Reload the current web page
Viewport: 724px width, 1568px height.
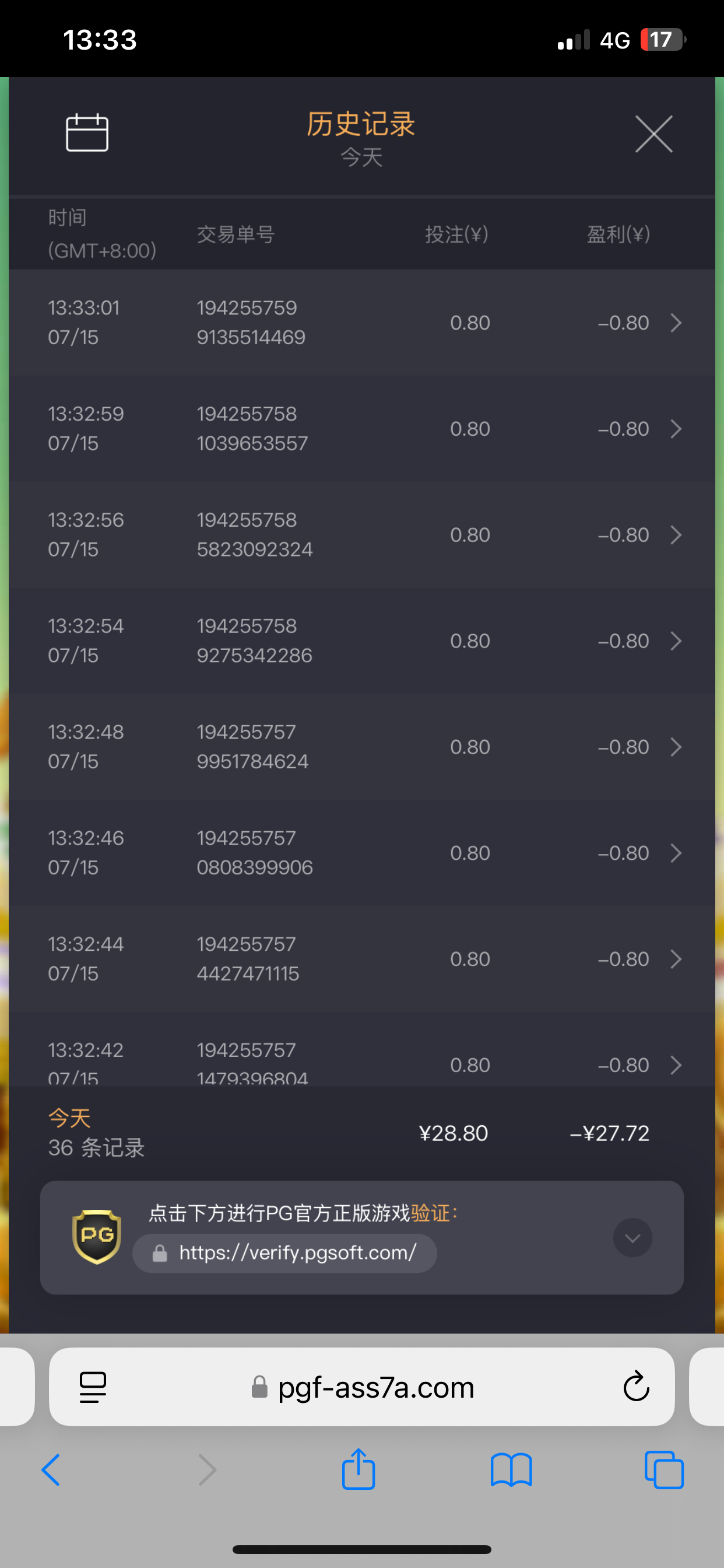(x=636, y=1387)
